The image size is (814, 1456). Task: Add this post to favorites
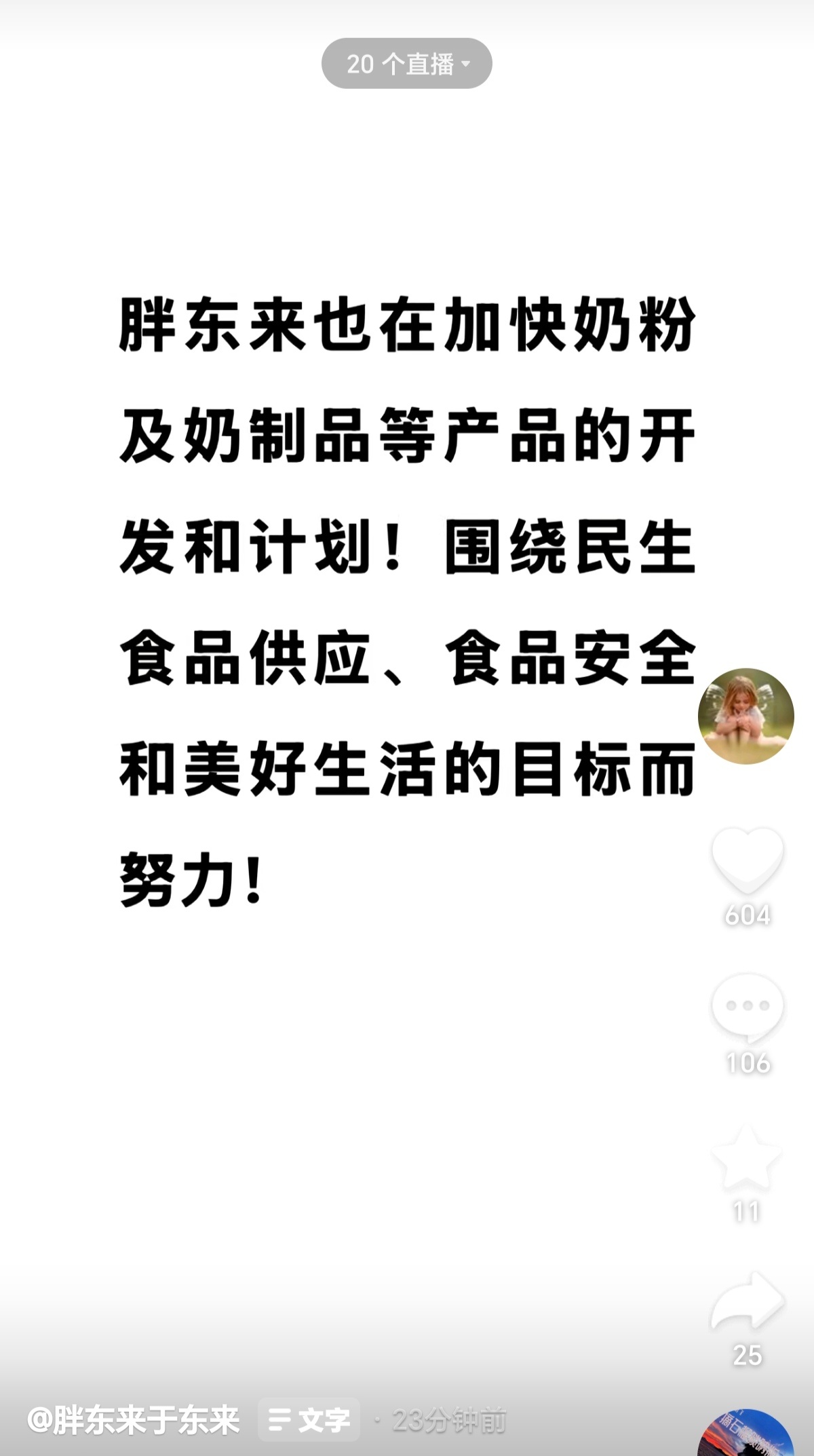tap(747, 1157)
